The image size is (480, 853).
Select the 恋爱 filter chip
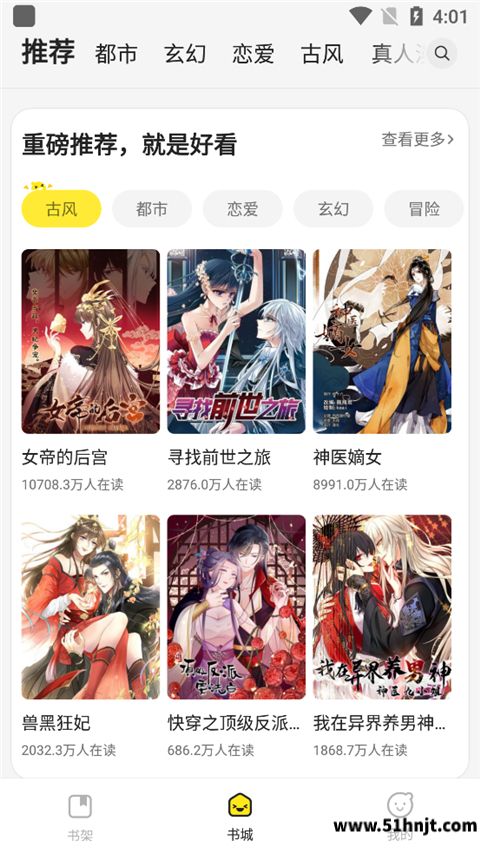coord(243,208)
